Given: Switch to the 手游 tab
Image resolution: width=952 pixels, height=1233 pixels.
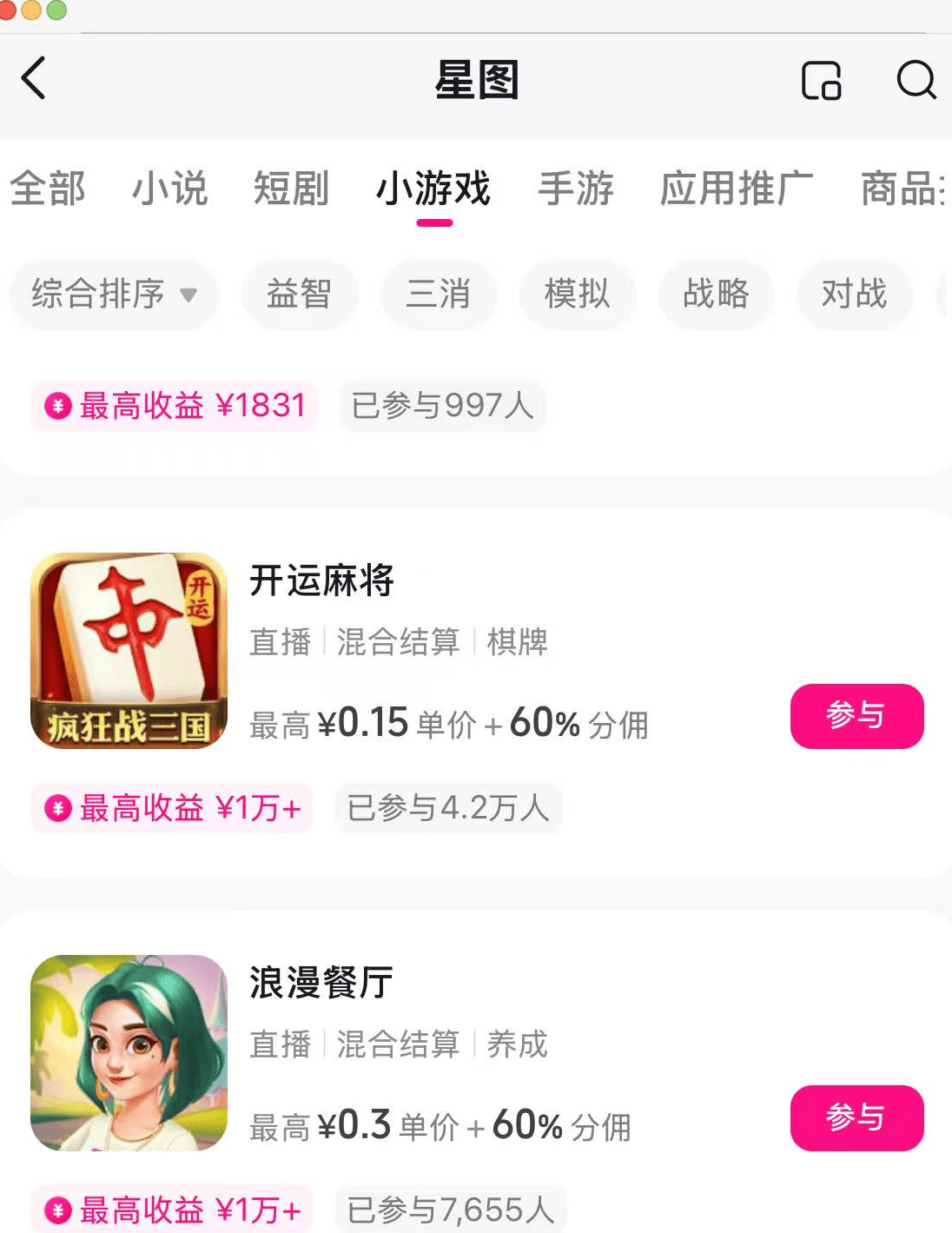Looking at the screenshot, I should coord(576,189).
